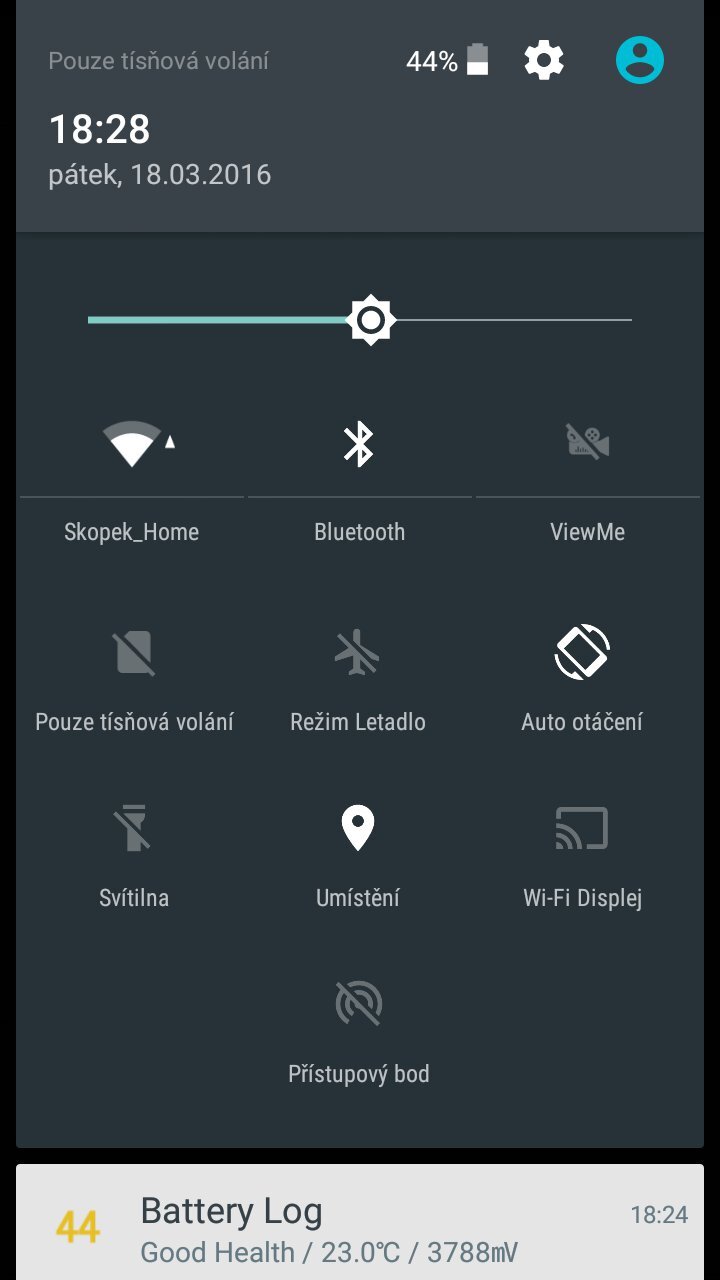Tap the user profile avatar icon
The image size is (720, 1280).
pos(639,59)
